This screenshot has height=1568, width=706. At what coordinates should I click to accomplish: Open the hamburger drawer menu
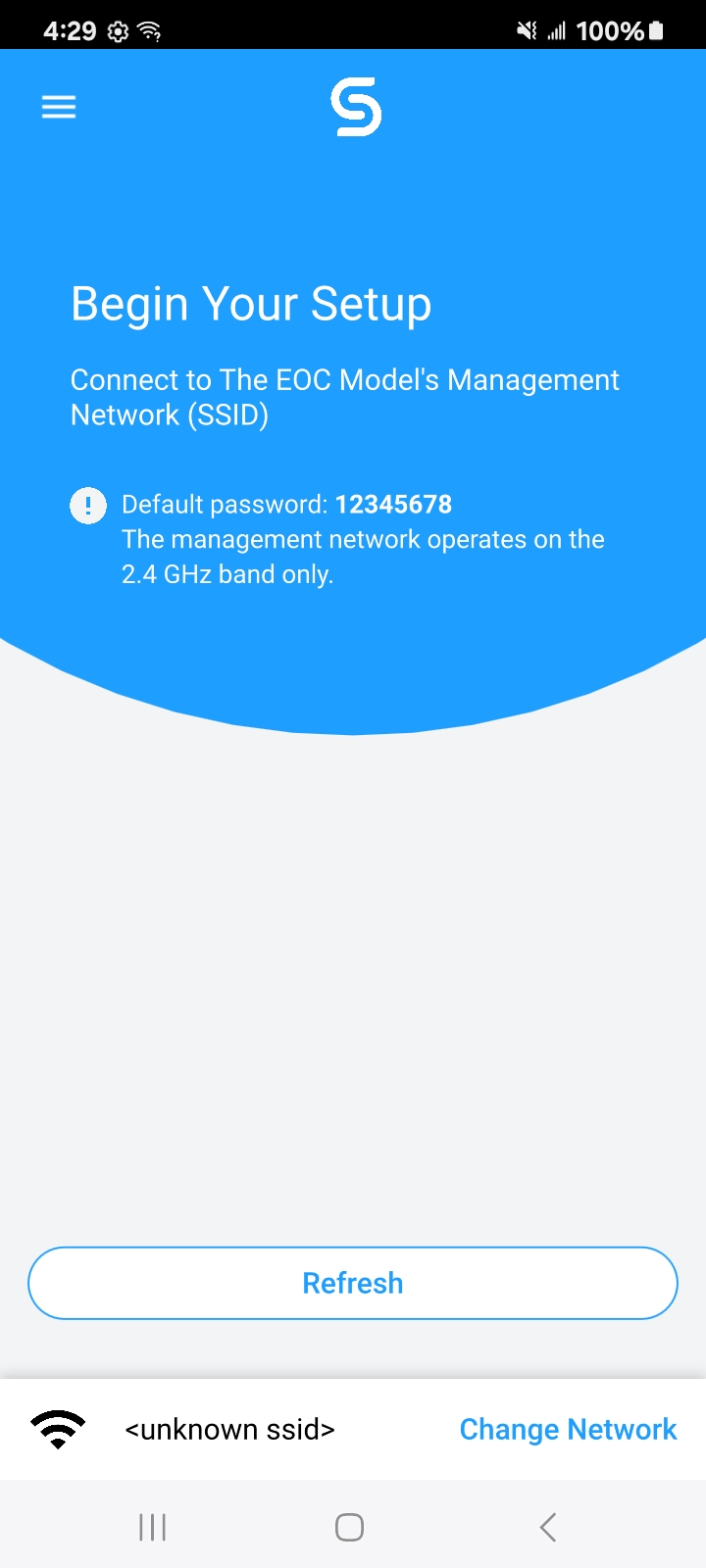coord(59,107)
